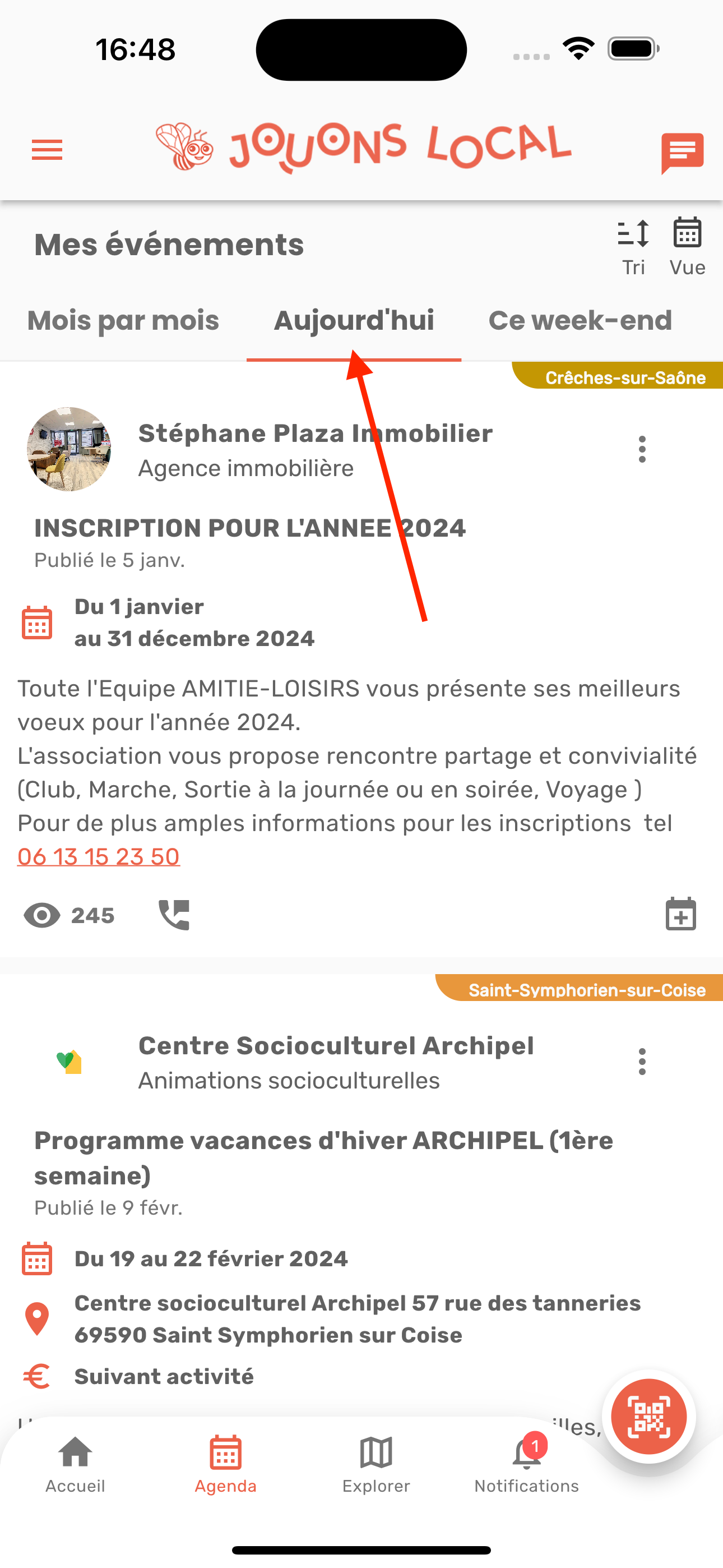Open the messages chat icon
723x1568 pixels.
(682, 152)
